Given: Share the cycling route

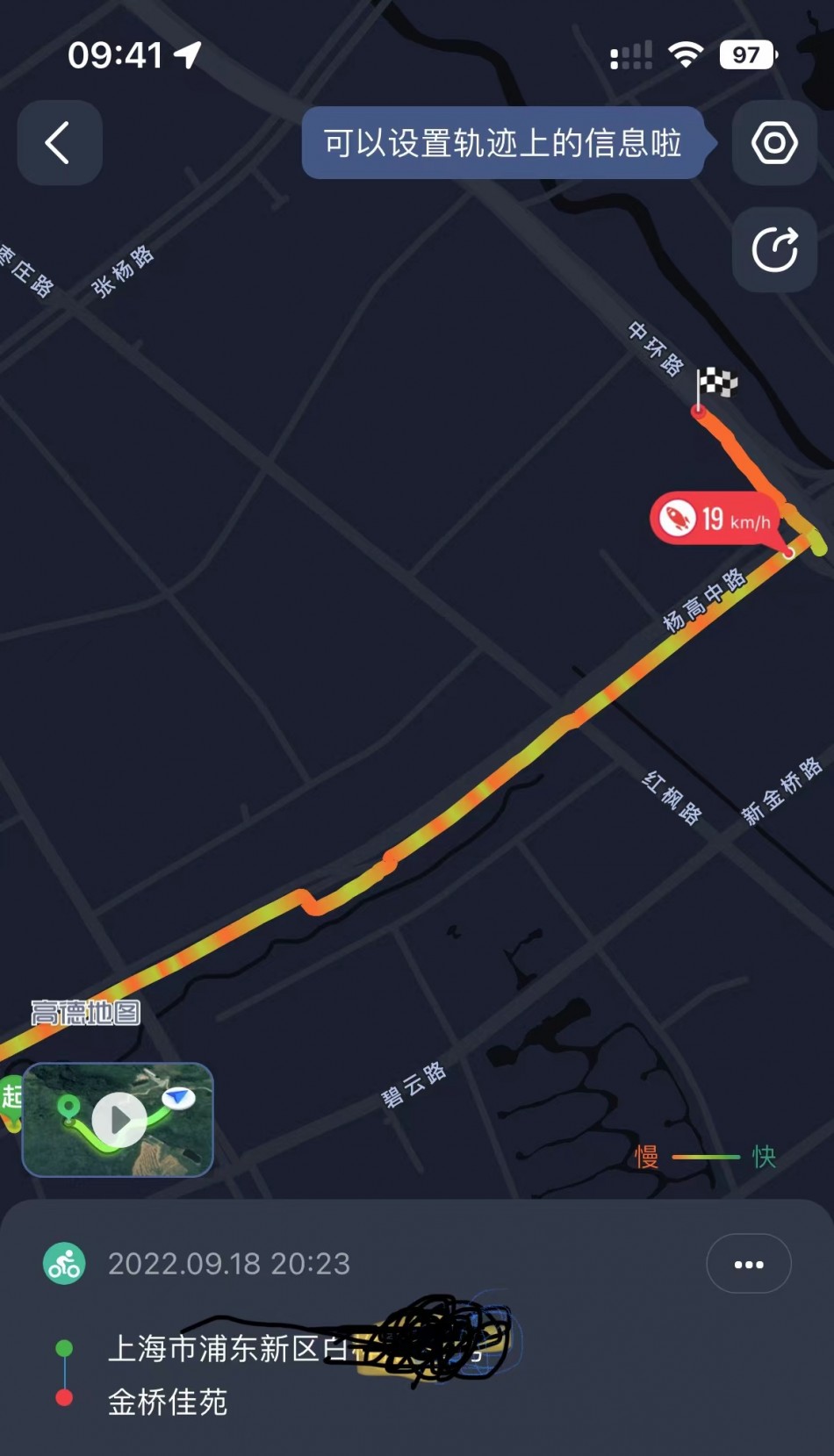Looking at the screenshot, I should pos(774,250).
